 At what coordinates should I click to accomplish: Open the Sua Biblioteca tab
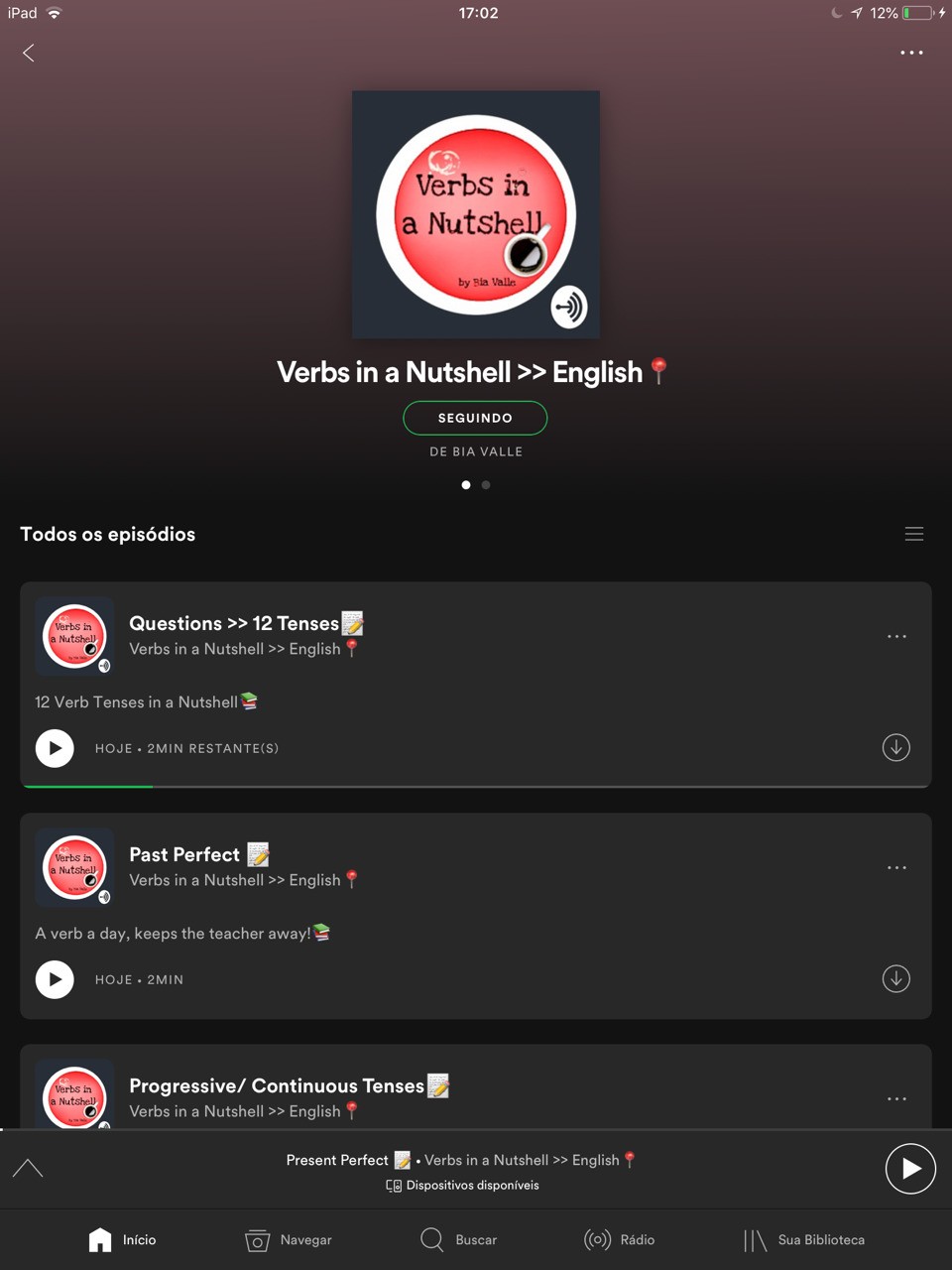click(804, 1240)
